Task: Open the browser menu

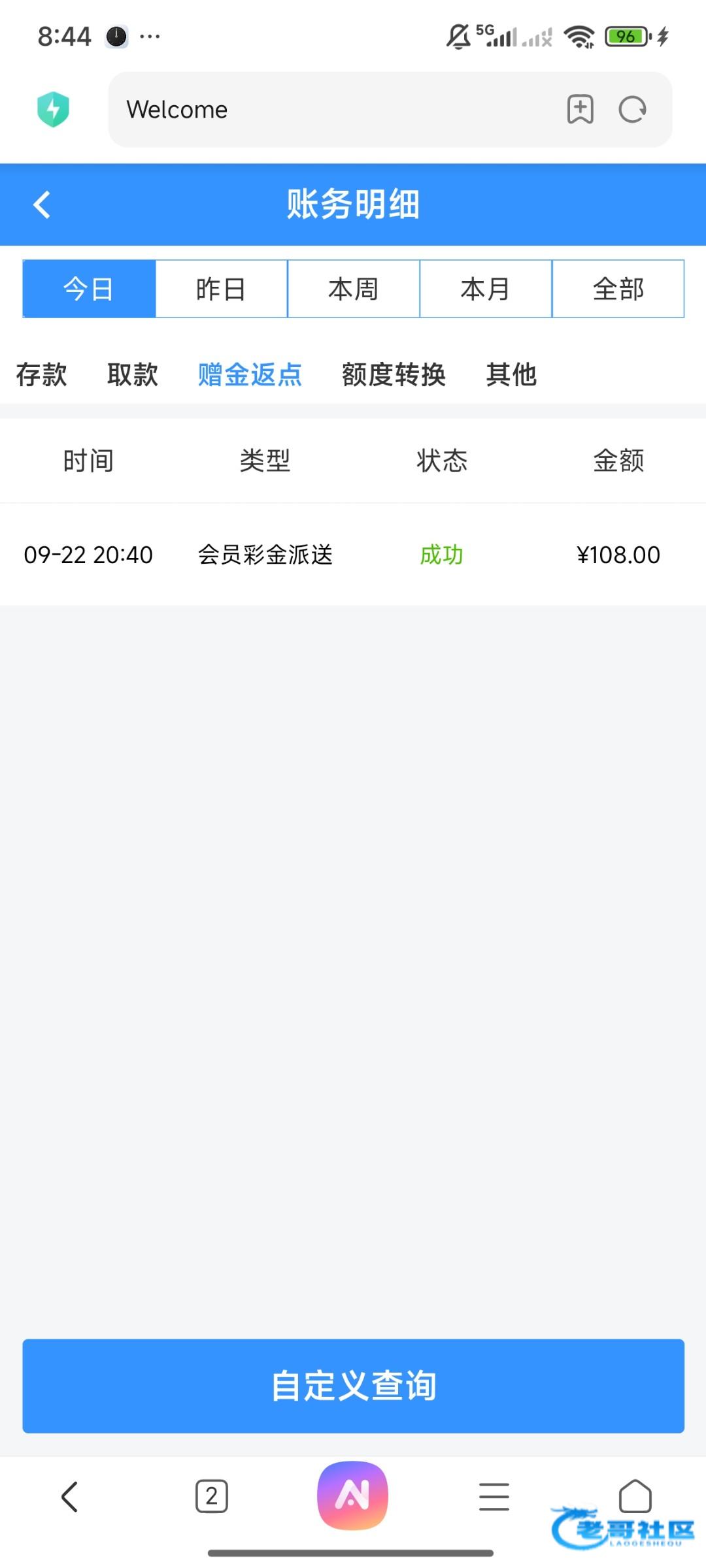Action: (494, 1496)
